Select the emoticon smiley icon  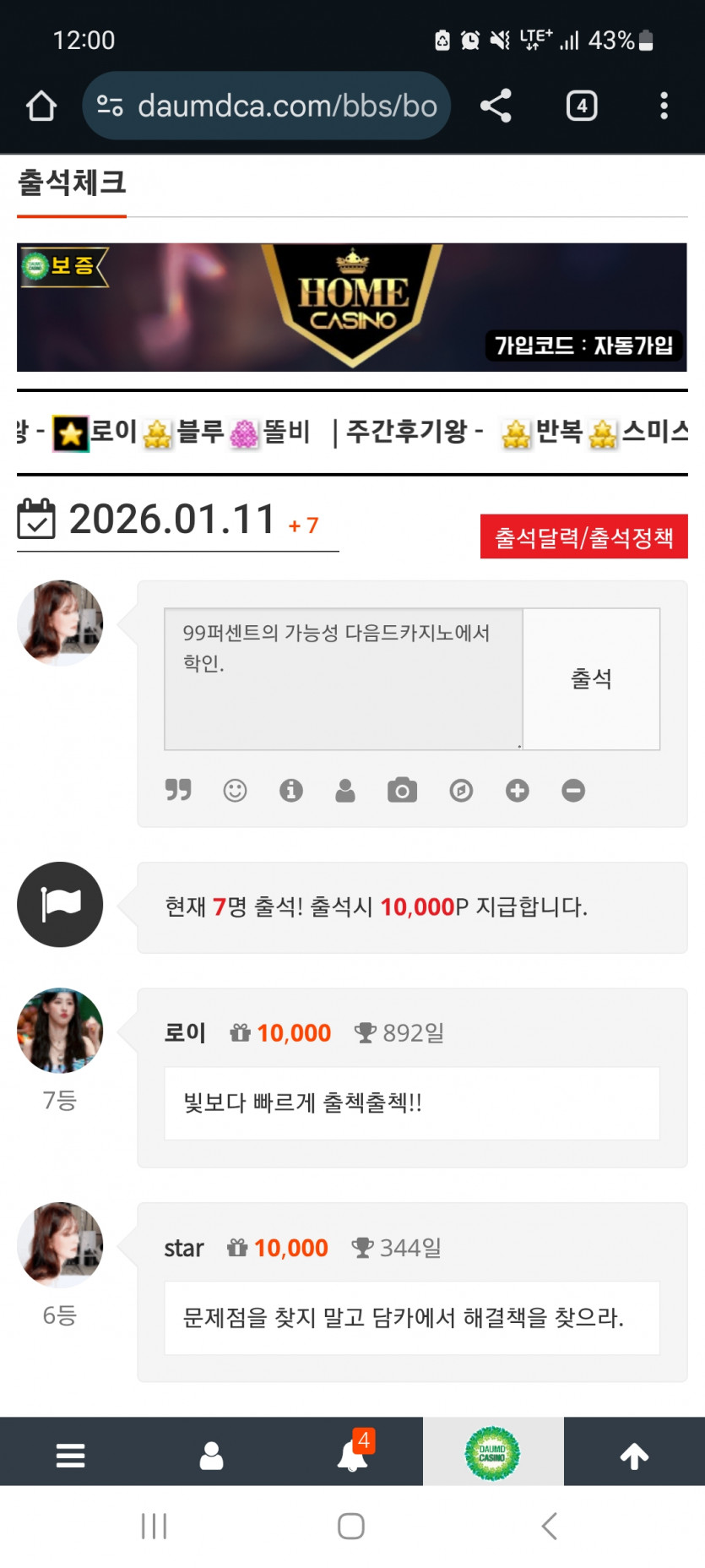[235, 791]
